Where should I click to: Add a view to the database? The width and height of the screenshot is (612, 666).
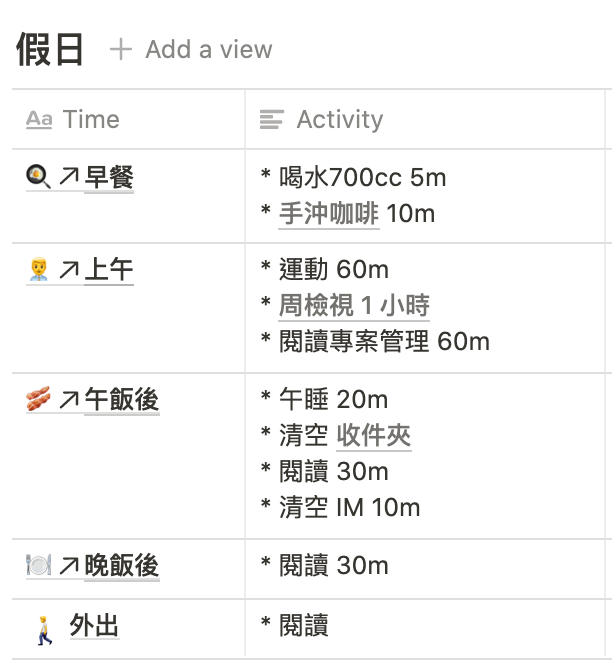(191, 49)
